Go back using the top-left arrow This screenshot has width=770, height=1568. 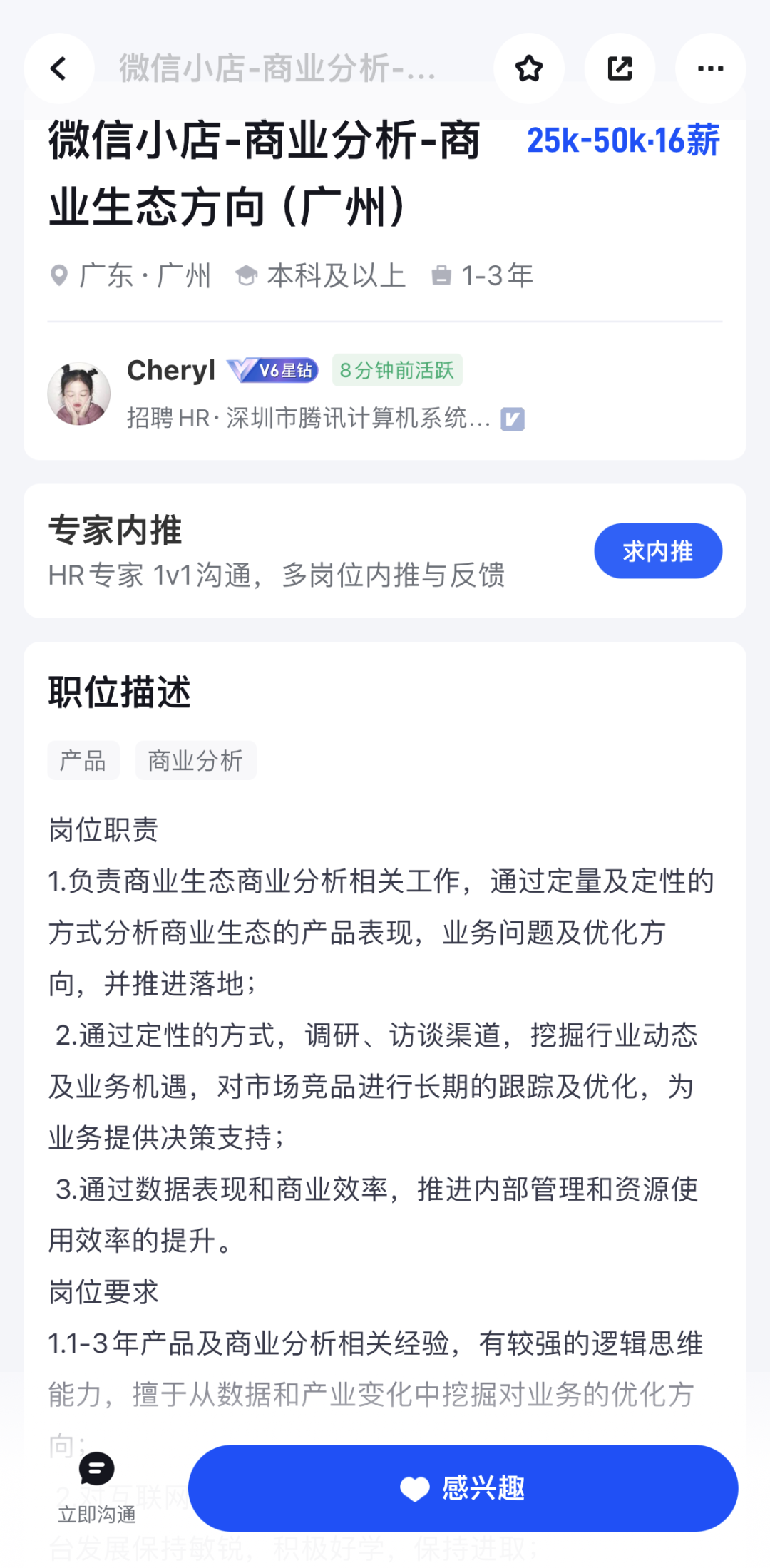[x=59, y=68]
